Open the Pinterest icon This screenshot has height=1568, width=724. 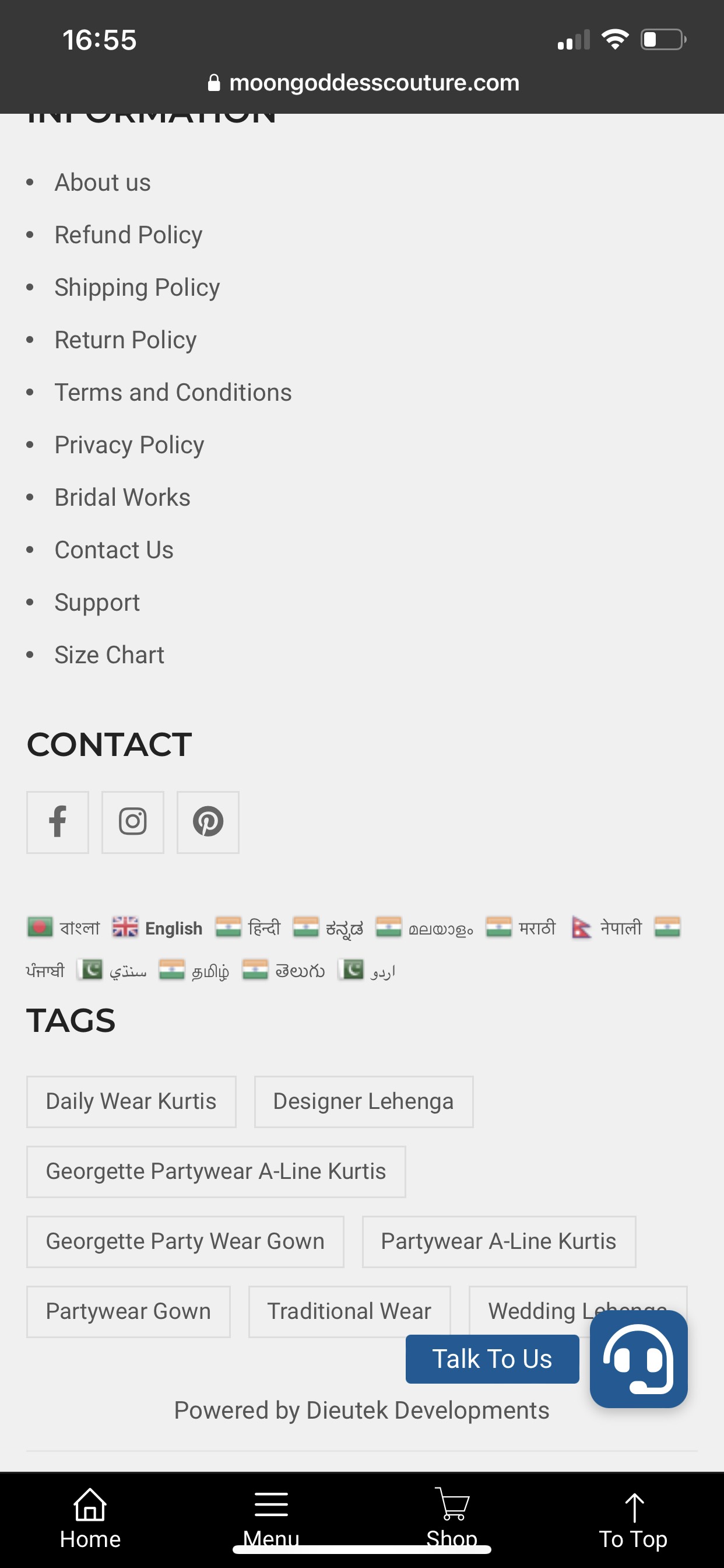pyautogui.click(x=208, y=822)
